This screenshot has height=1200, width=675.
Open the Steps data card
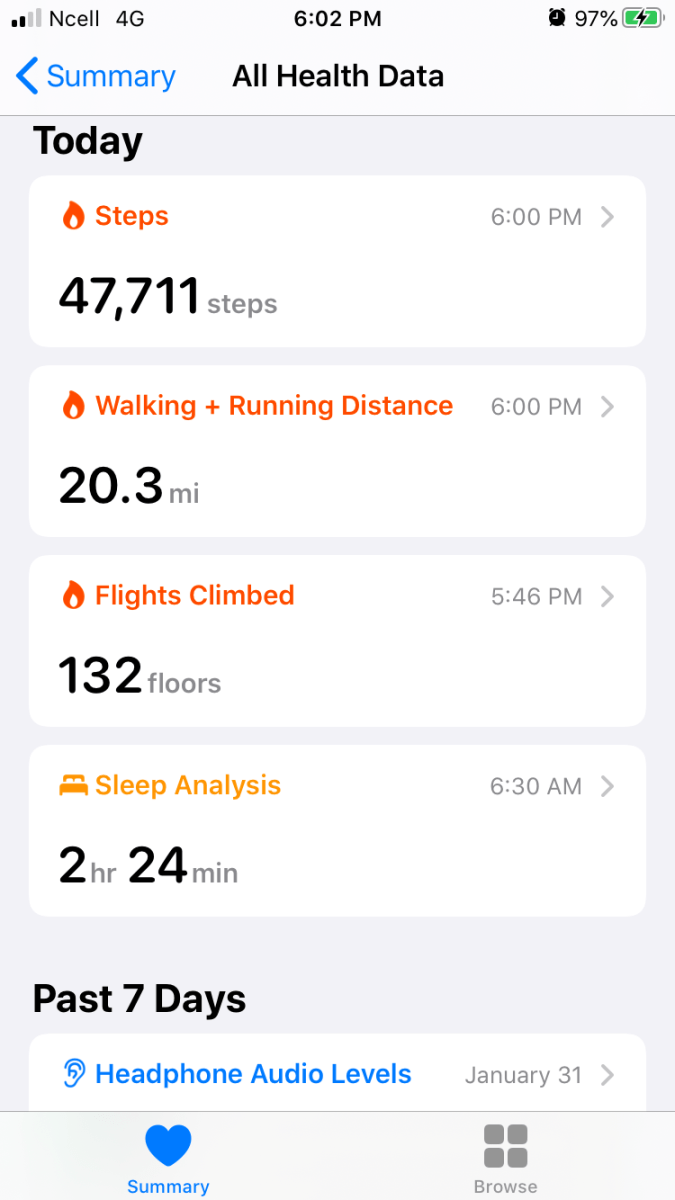click(337, 261)
